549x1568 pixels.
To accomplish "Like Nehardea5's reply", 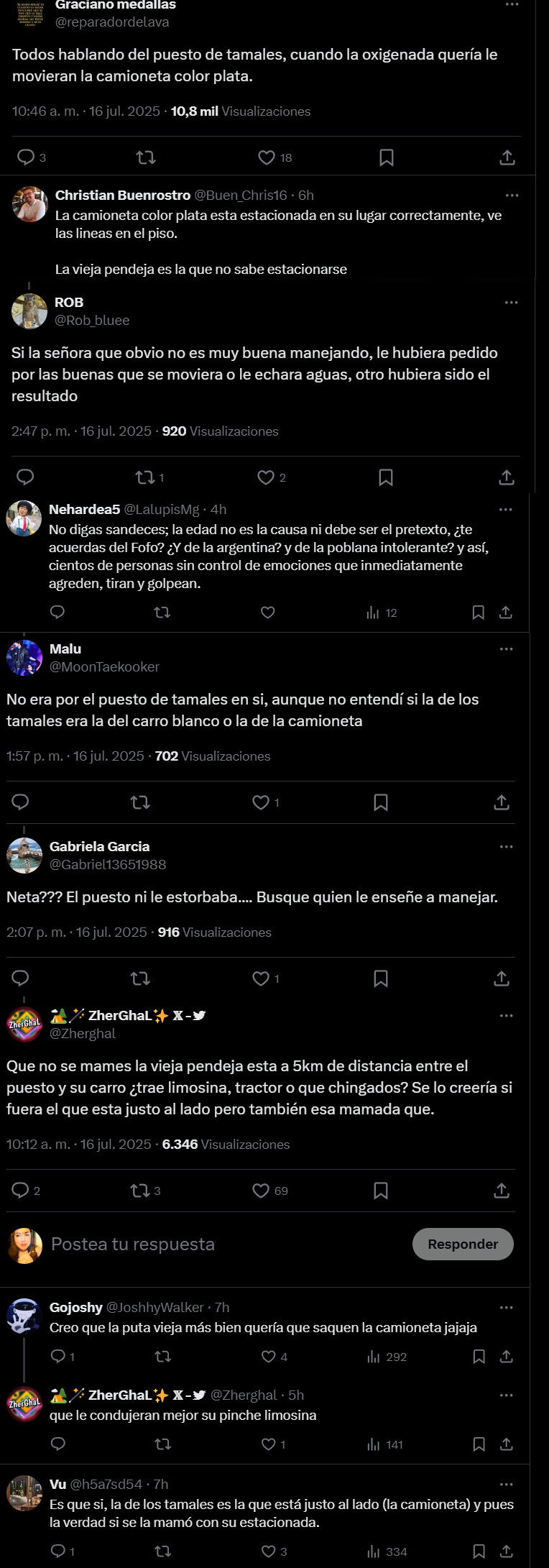I will pyautogui.click(x=268, y=613).
